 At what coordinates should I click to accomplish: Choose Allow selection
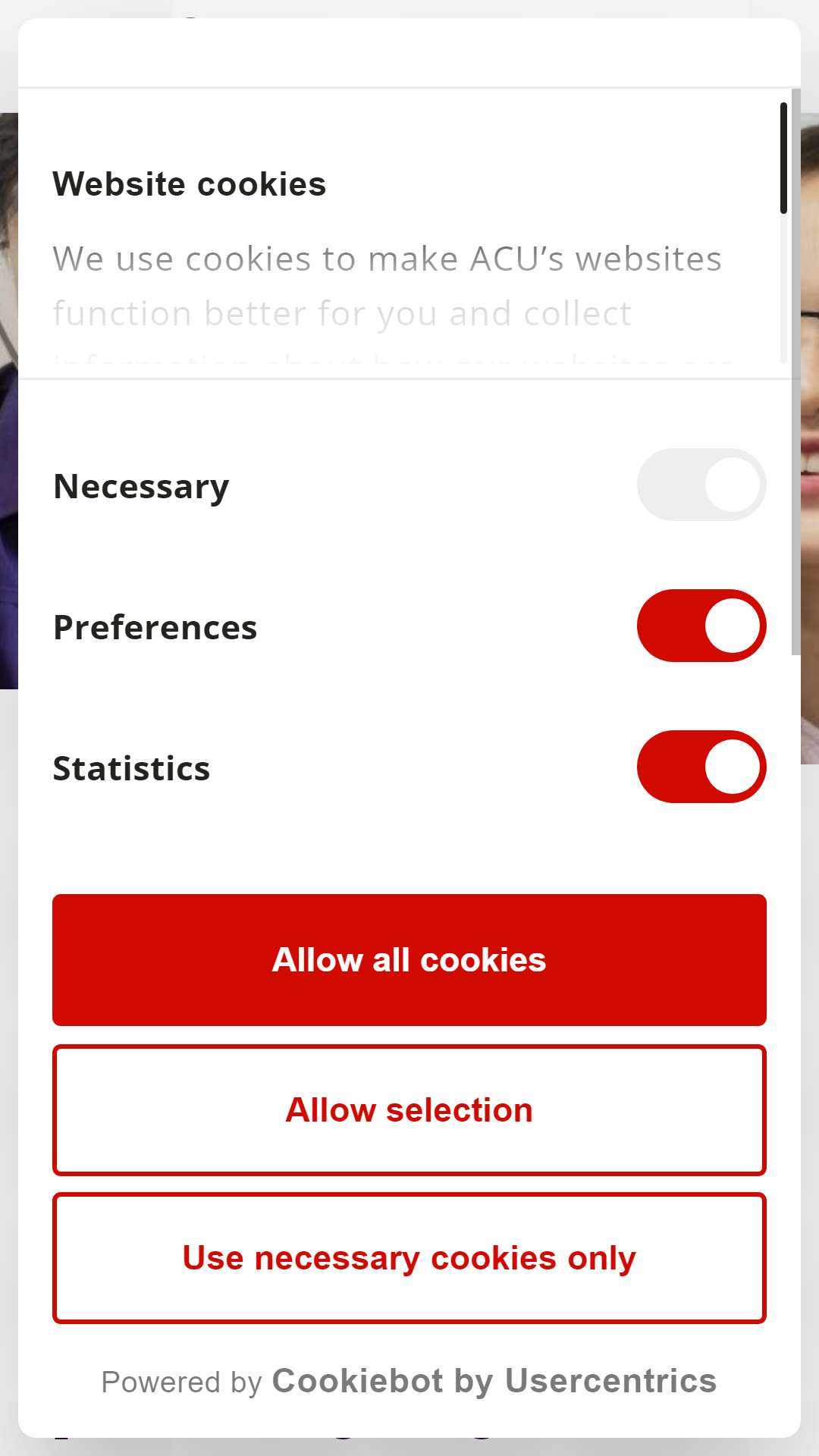(409, 1110)
